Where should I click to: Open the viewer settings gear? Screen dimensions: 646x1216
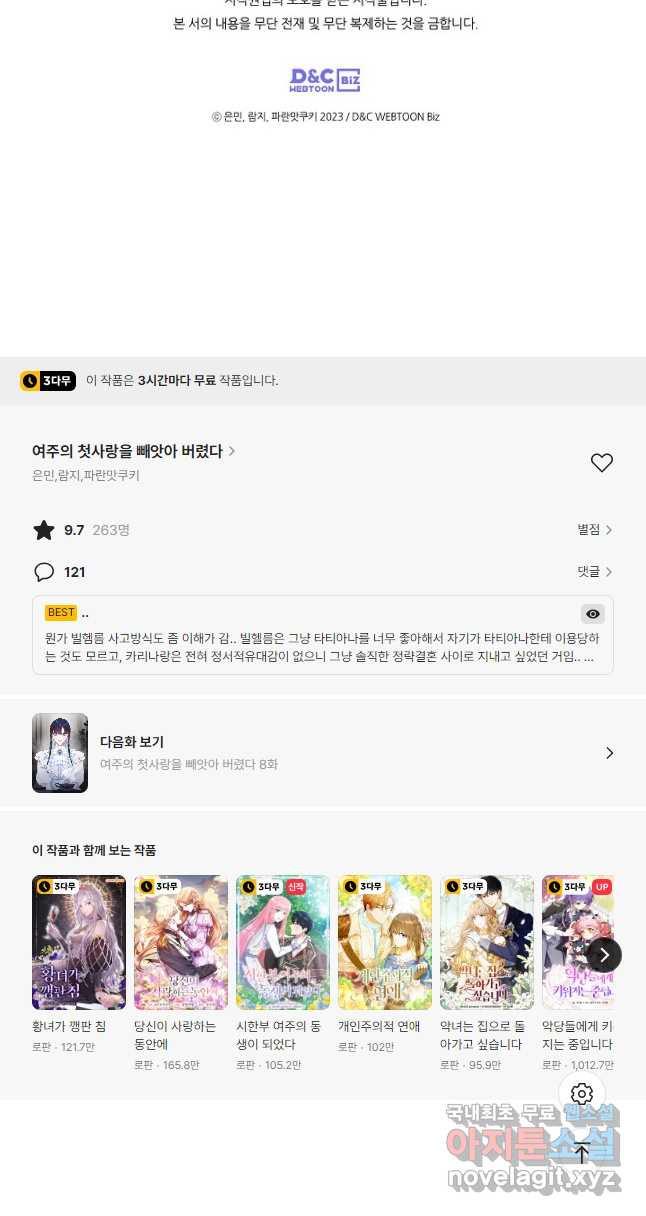[582, 1094]
